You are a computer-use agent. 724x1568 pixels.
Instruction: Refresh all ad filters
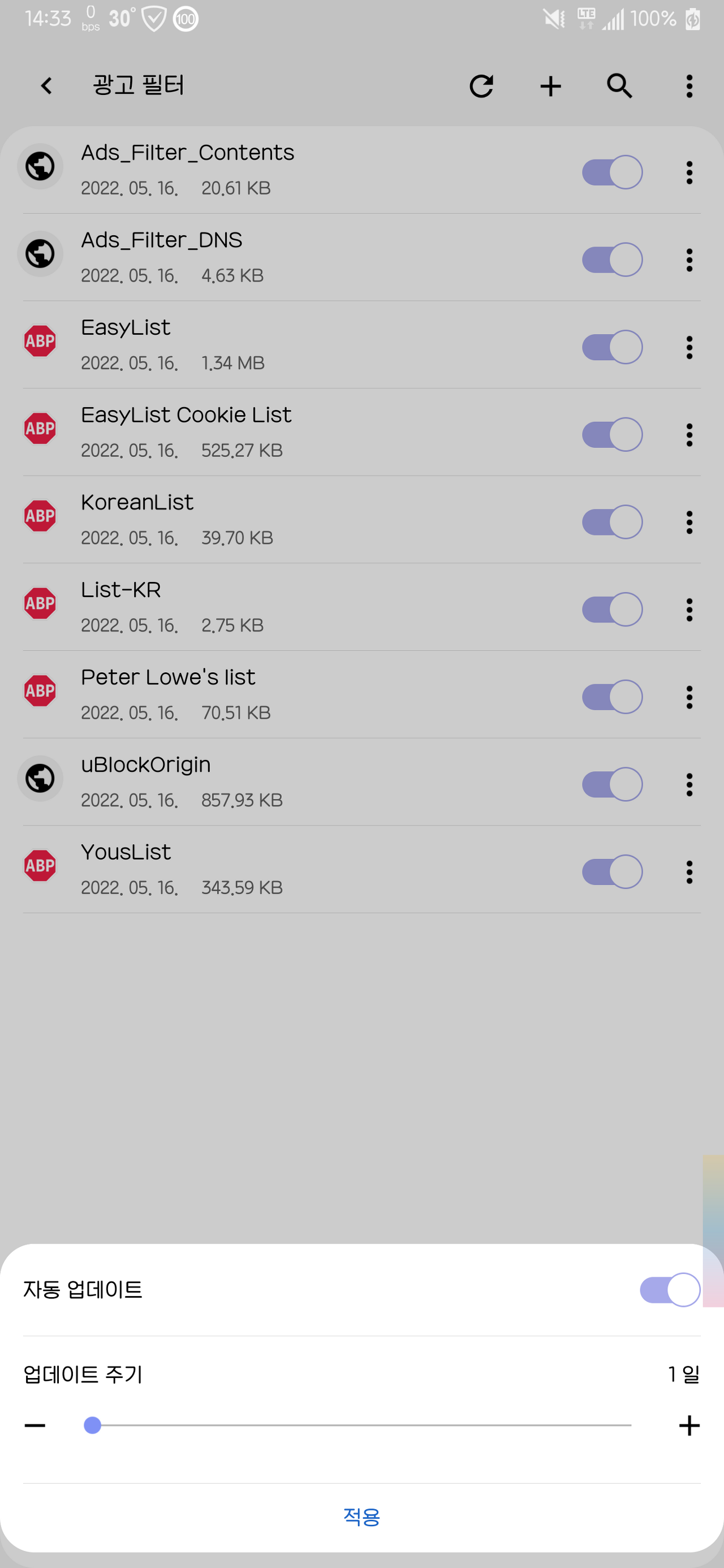(x=481, y=86)
